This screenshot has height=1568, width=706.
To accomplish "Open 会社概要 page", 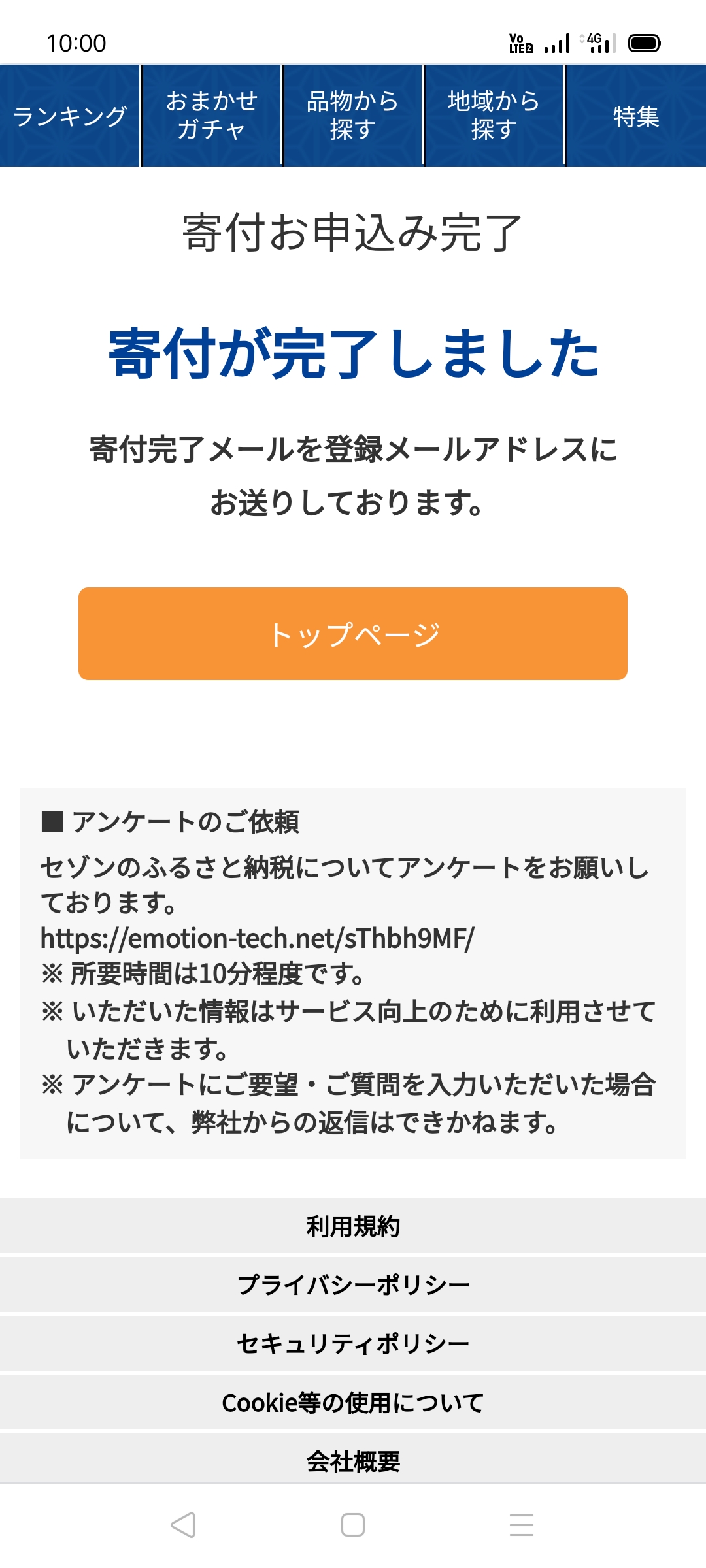I will tap(353, 1461).
